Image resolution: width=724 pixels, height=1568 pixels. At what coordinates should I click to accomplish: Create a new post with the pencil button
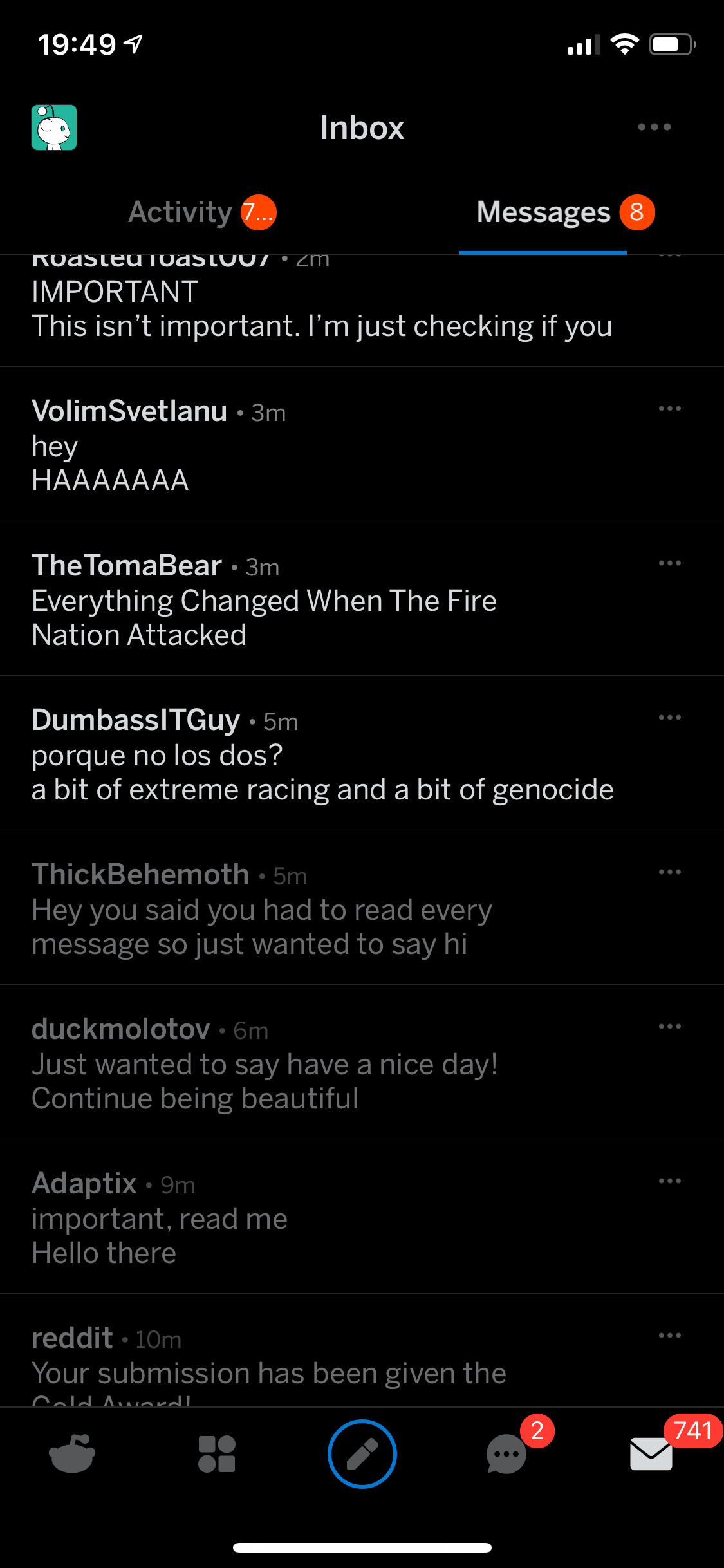[x=362, y=1454]
